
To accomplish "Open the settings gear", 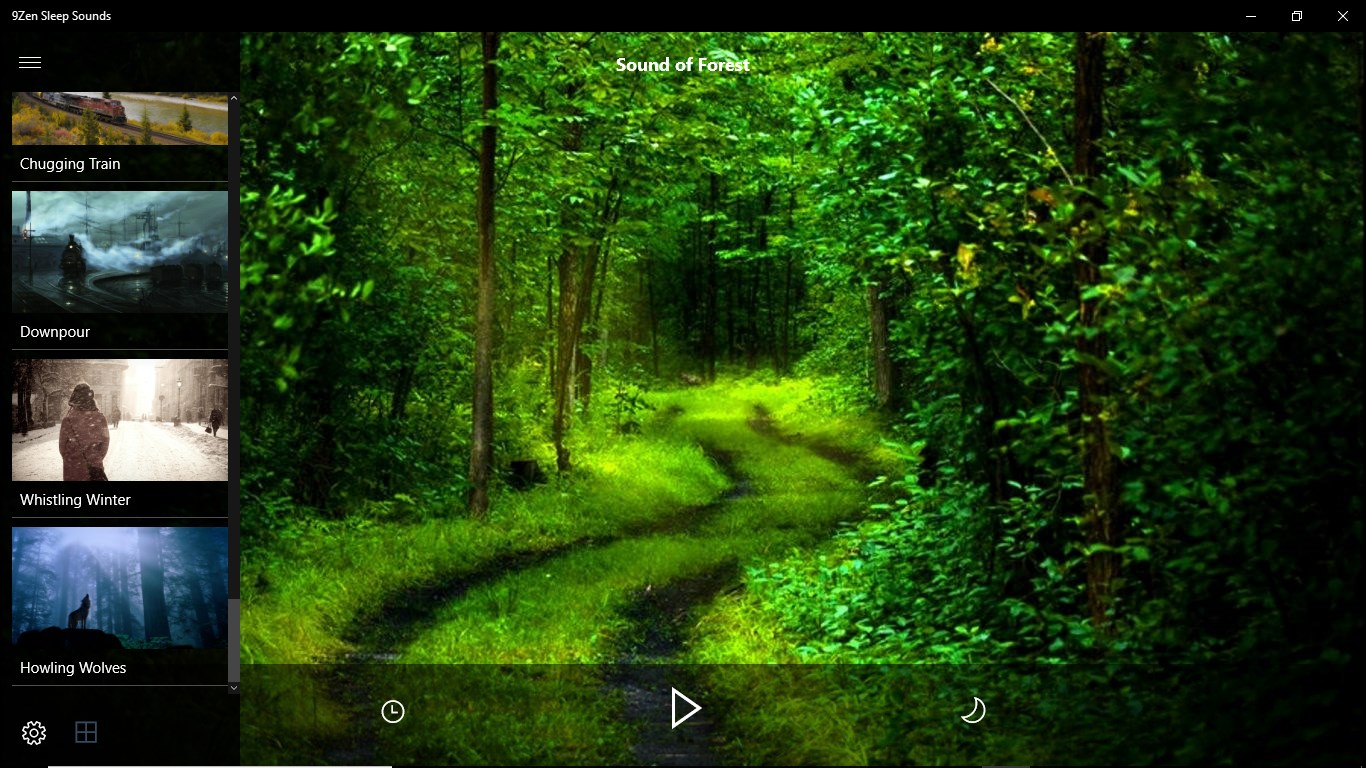I will [34, 733].
